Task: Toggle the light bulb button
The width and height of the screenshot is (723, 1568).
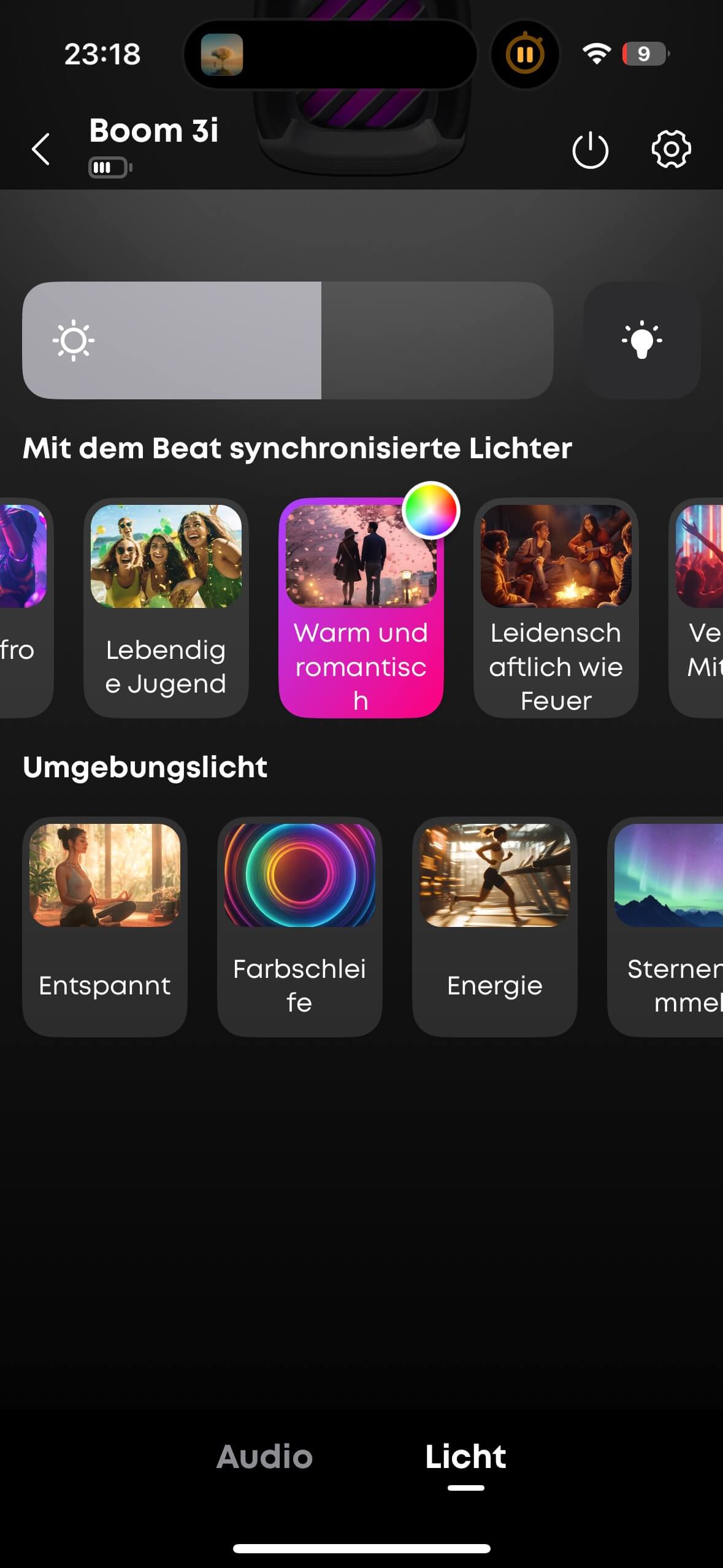Action: coord(641,340)
